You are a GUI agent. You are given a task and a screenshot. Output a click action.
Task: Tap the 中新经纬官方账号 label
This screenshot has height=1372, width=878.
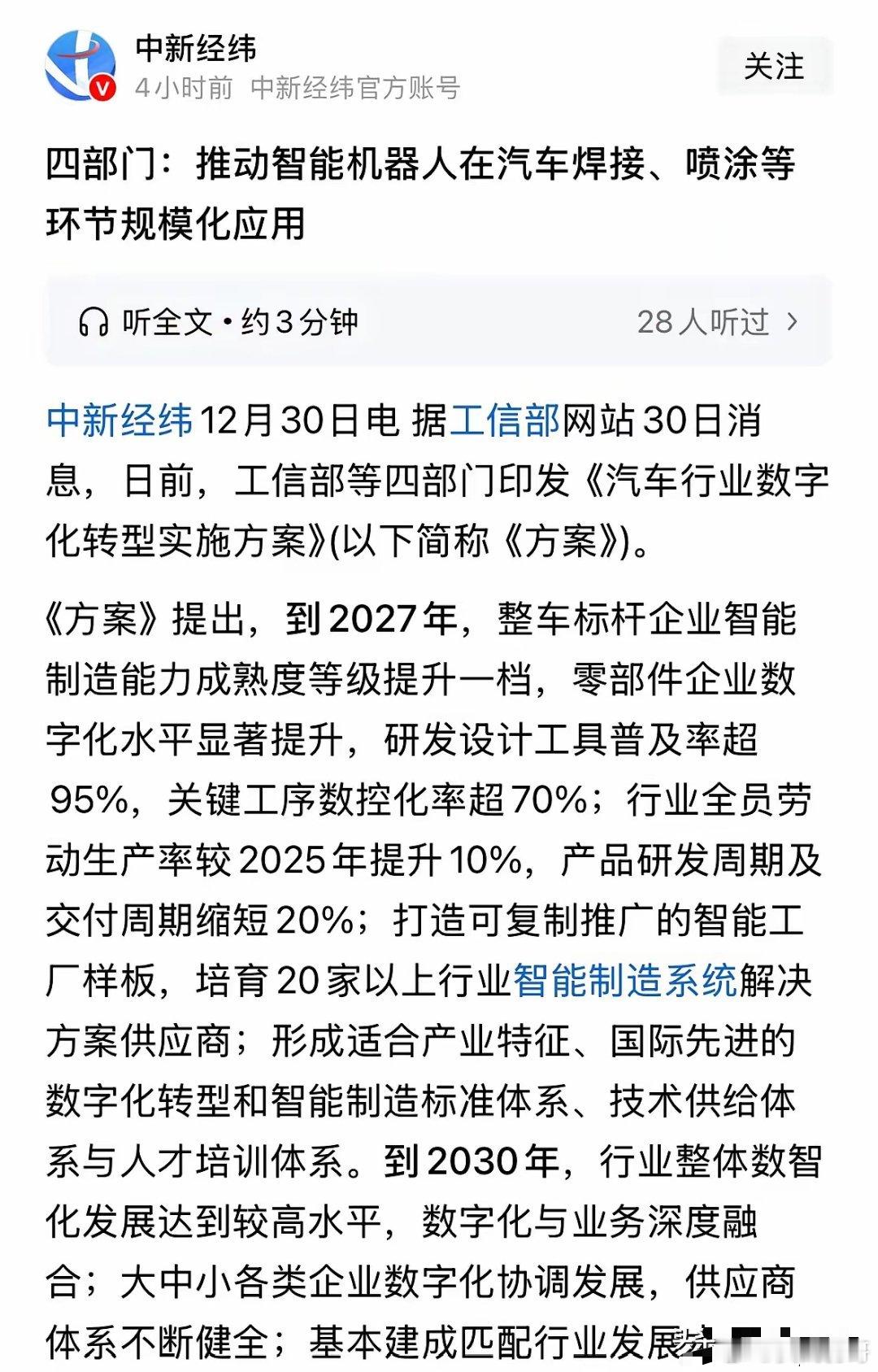[x=355, y=91]
